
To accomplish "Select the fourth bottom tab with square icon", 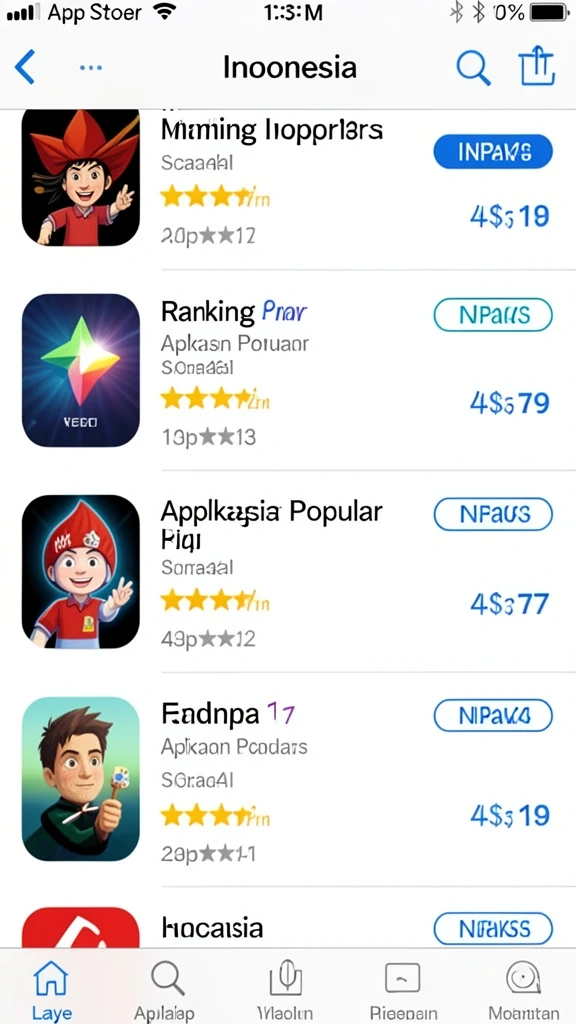I will click(x=403, y=989).
